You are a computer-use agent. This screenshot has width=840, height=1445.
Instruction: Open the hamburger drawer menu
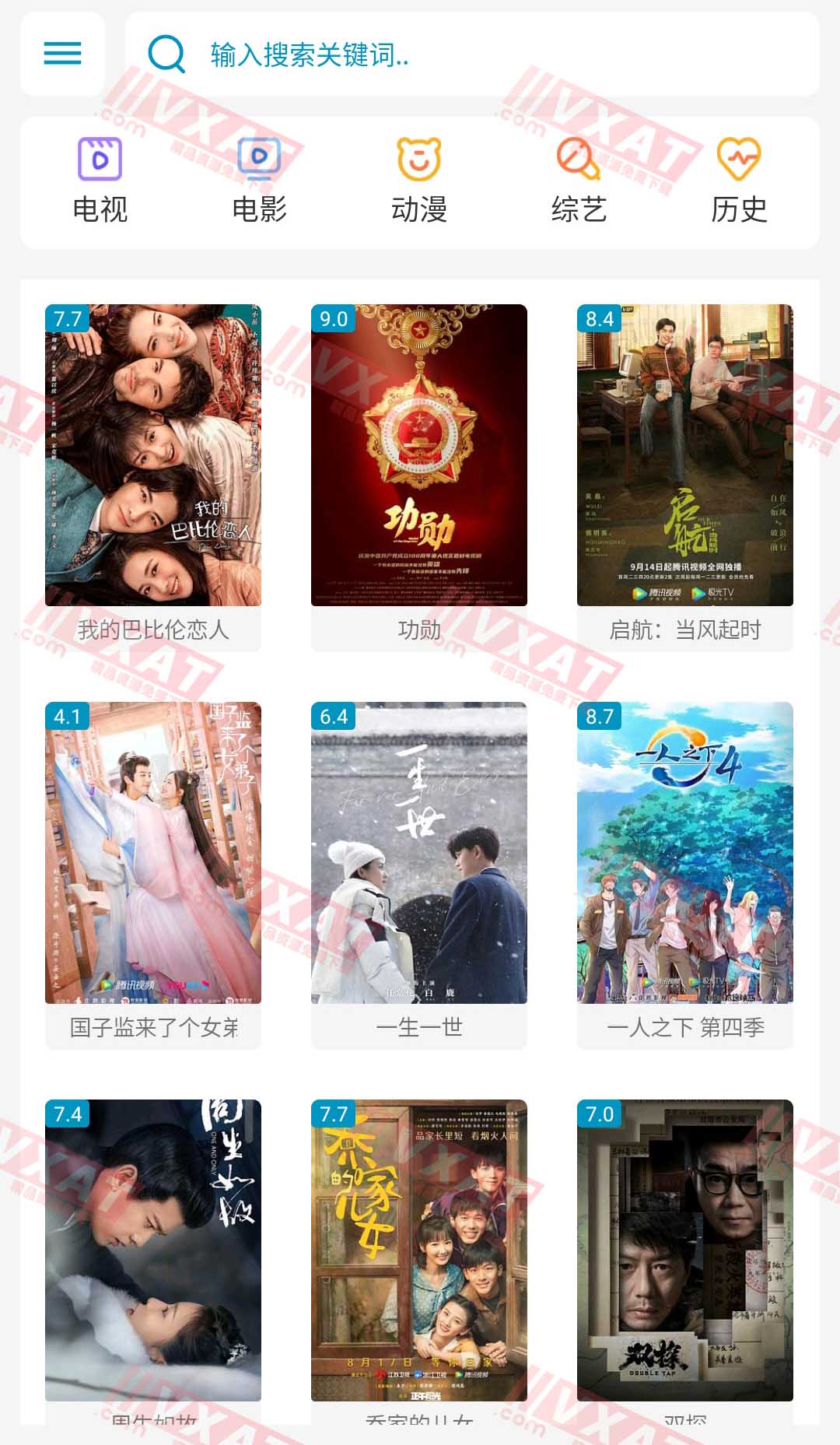point(62,54)
